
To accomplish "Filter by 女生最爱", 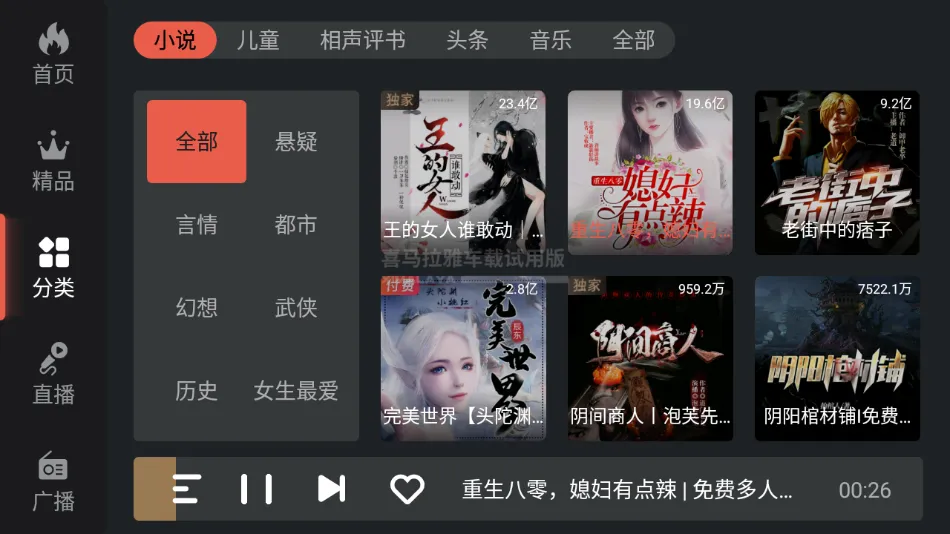I will click(x=296, y=391).
